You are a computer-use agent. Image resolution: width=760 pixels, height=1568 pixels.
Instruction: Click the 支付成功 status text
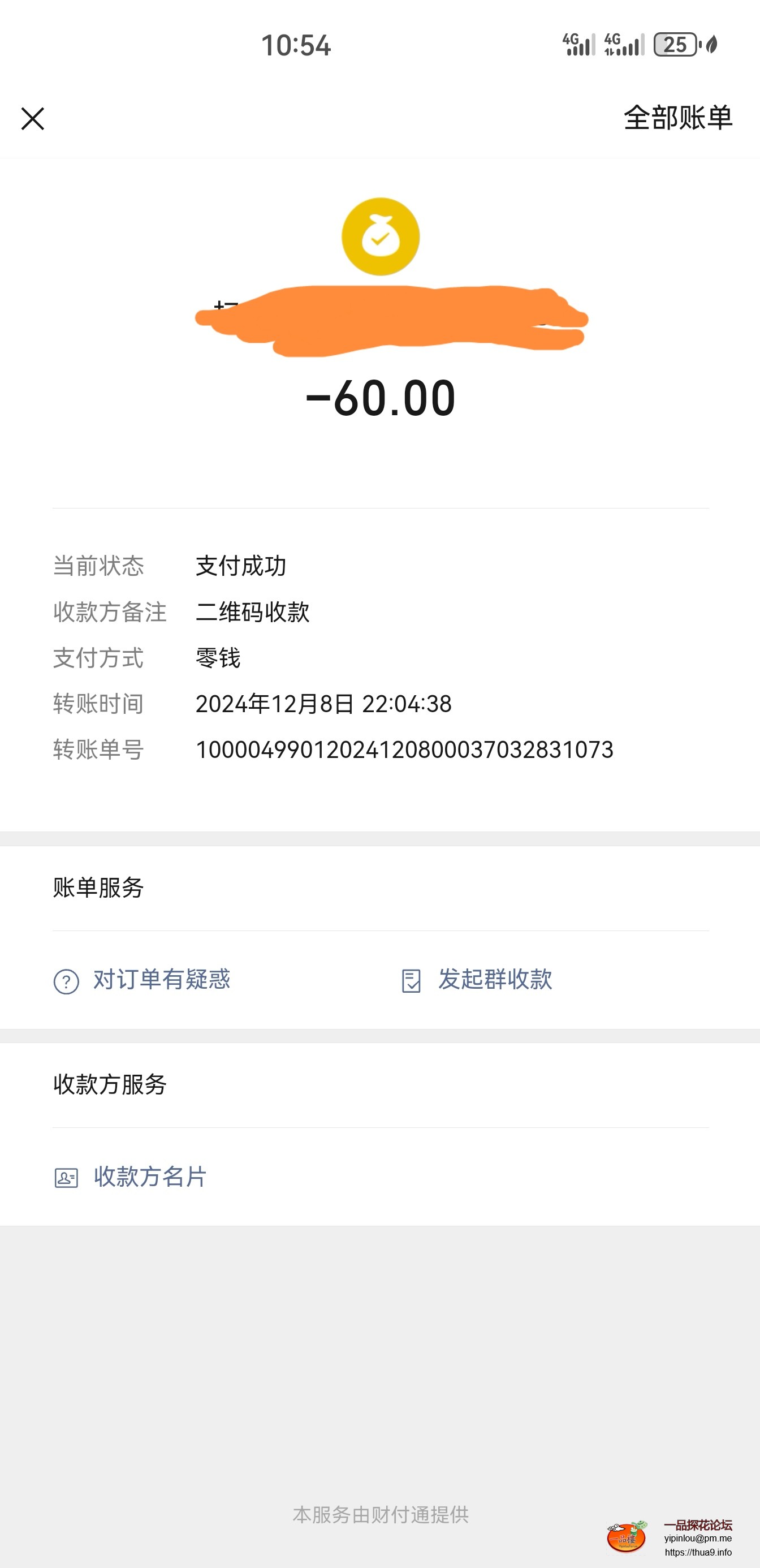[x=242, y=566]
